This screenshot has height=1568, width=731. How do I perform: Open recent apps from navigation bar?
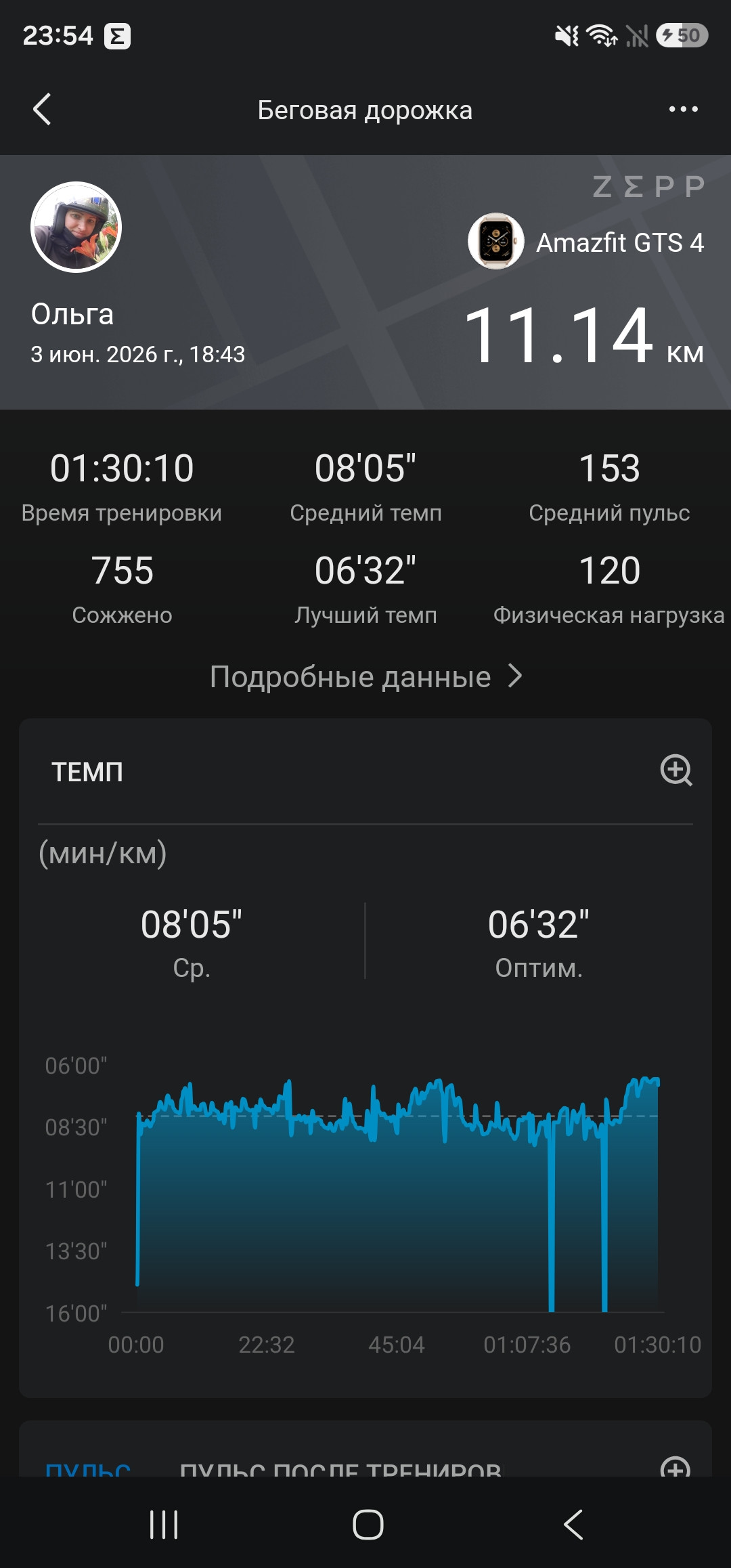[164, 1525]
